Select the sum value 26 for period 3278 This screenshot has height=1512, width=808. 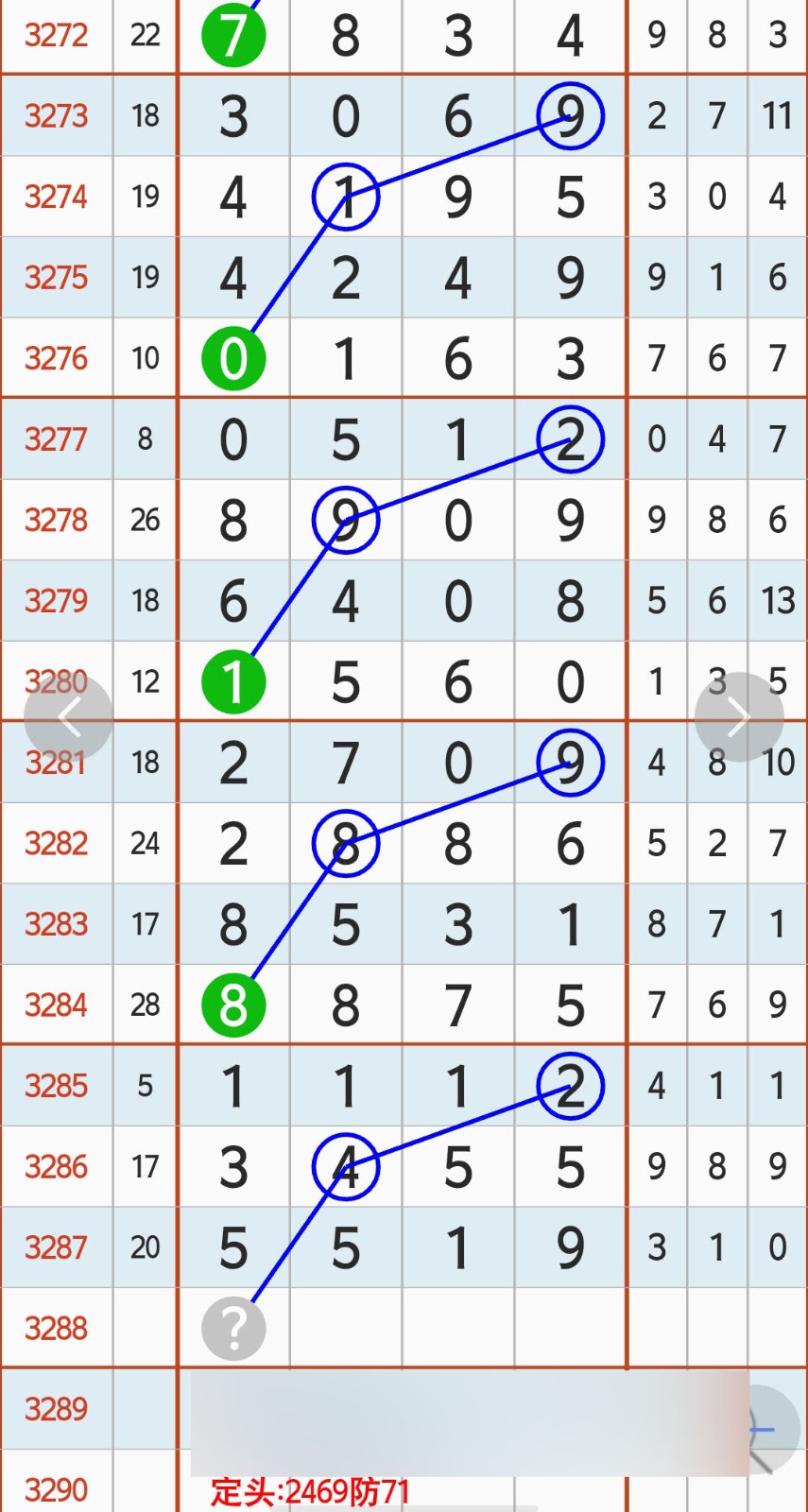pos(145,520)
